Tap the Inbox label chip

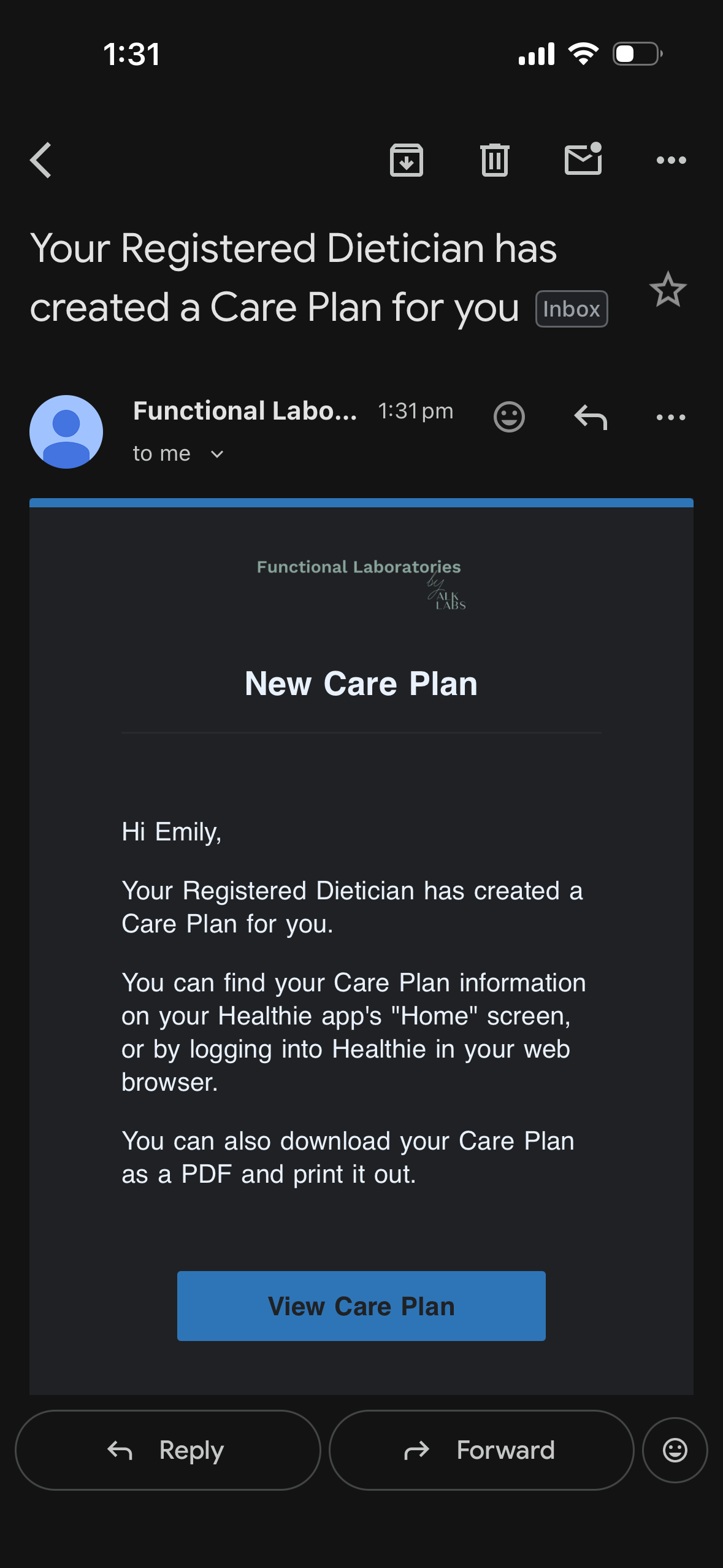pyautogui.click(x=571, y=309)
